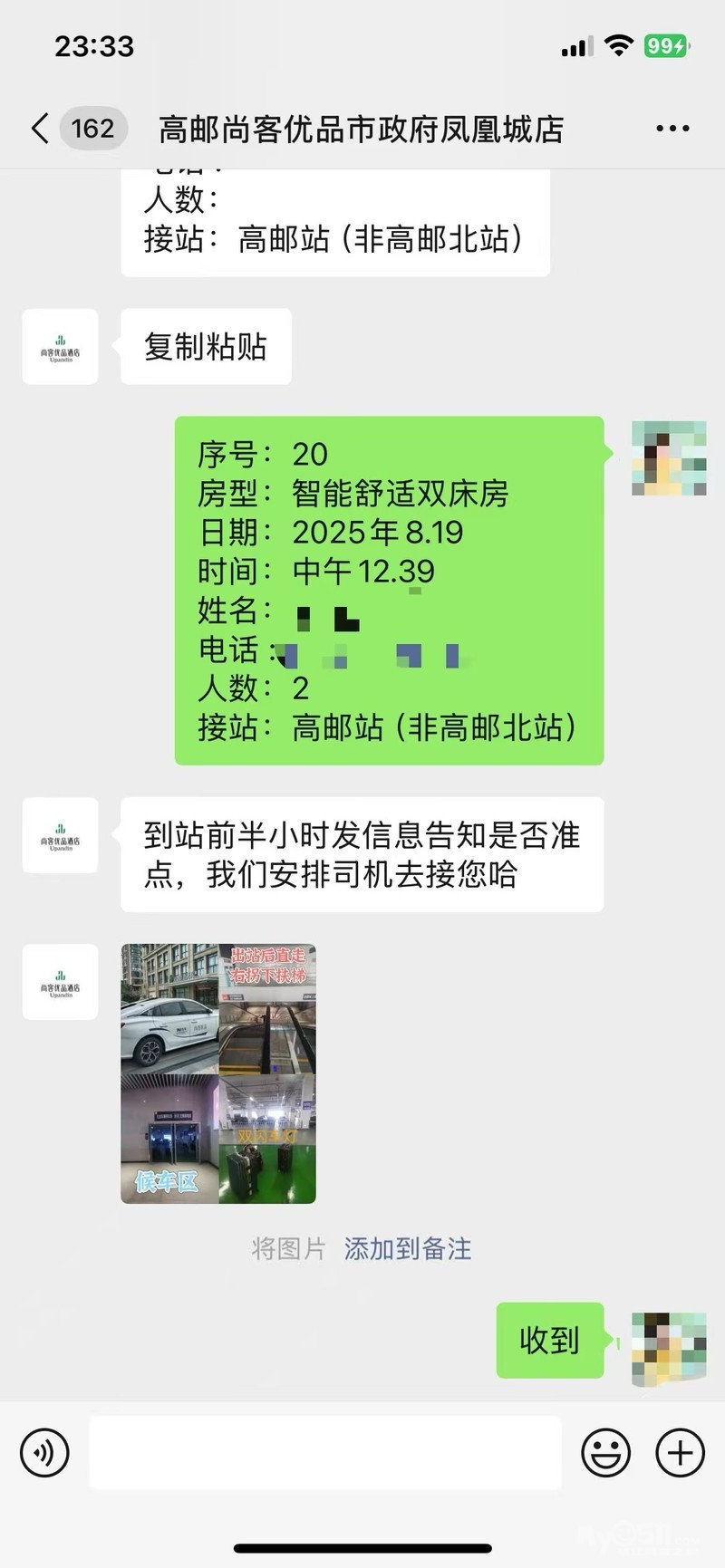Open the station pickup guide image
The height and width of the screenshot is (1568, 725).
218,1073
